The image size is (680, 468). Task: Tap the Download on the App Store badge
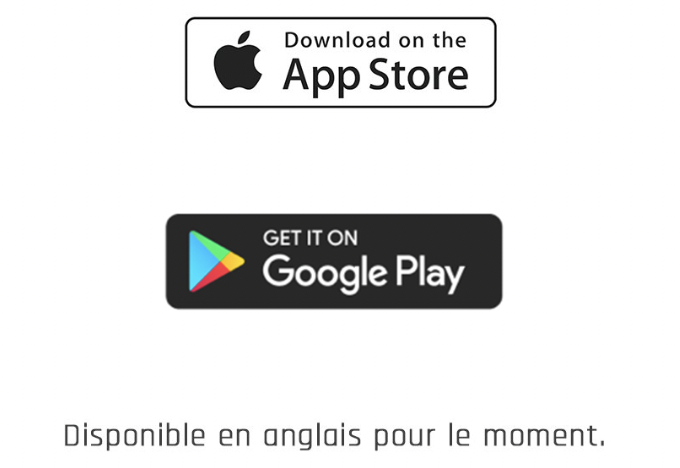coord(340,62)
